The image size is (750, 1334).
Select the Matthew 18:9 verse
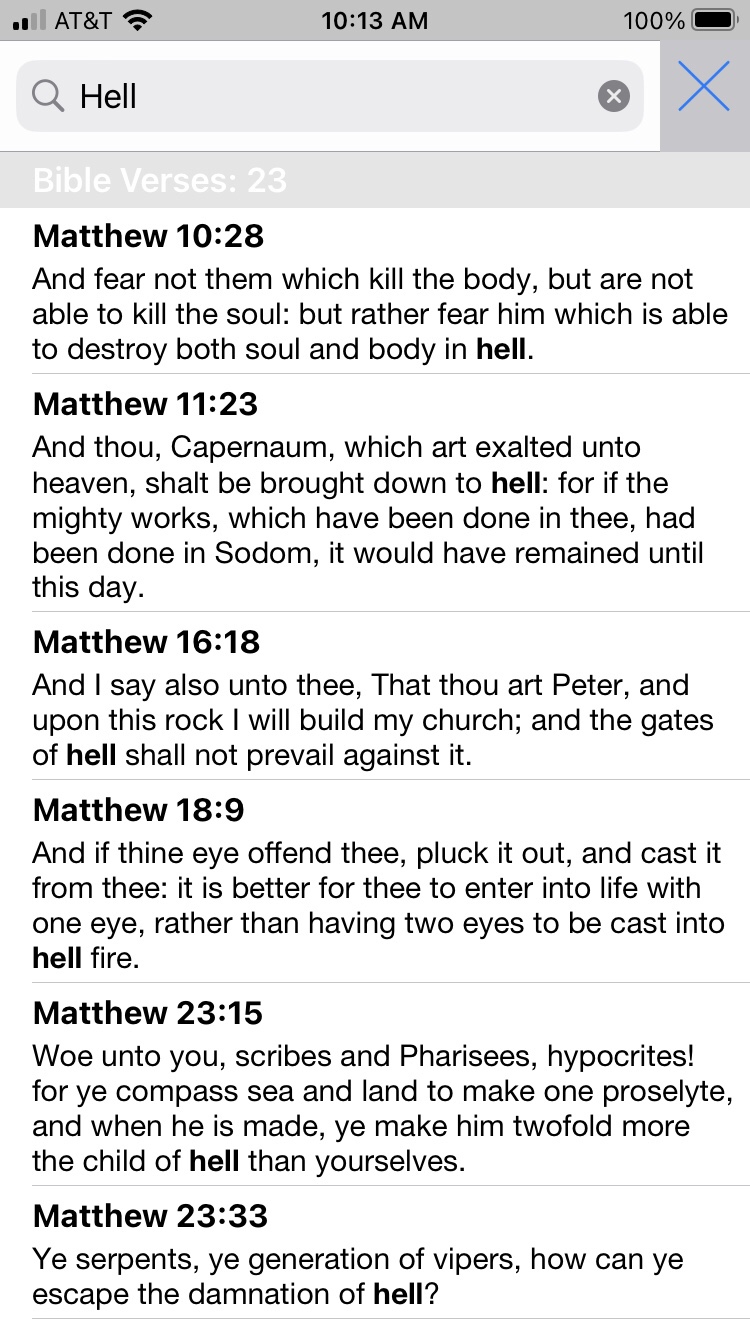pos(375,882)
